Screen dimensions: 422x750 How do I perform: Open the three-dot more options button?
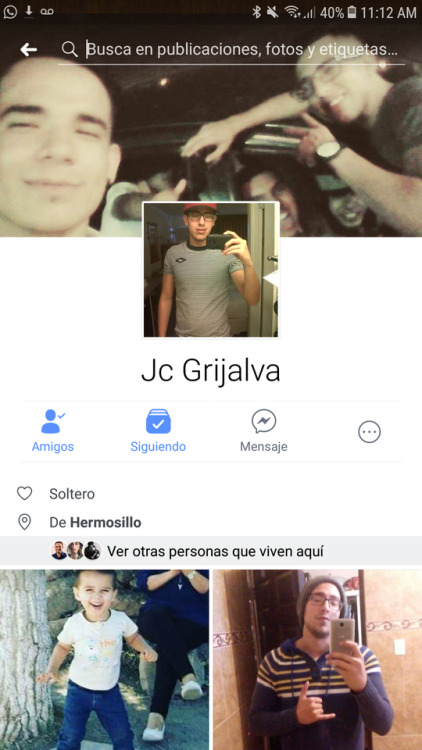tap(369, 432)
